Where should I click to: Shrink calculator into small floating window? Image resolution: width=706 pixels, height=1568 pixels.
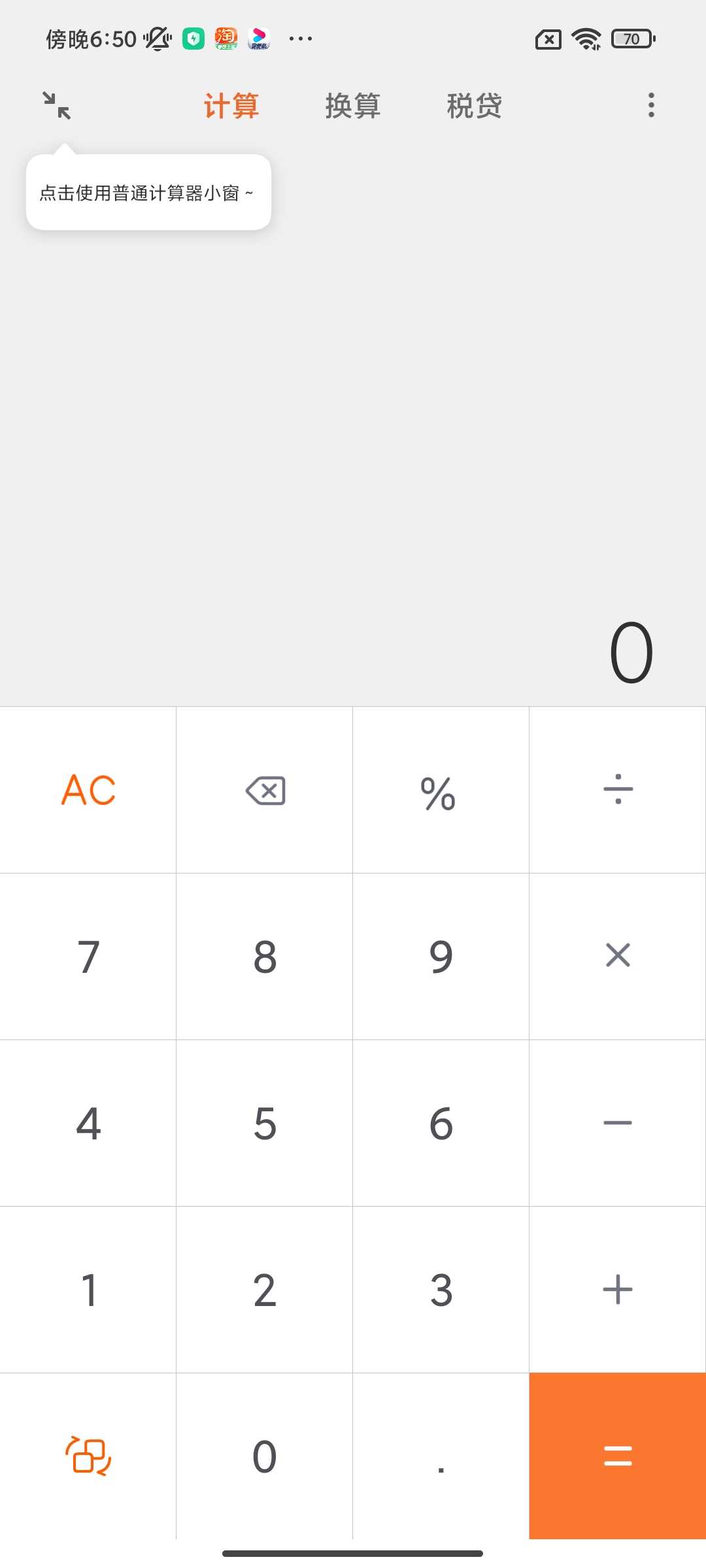coord(57,105)
